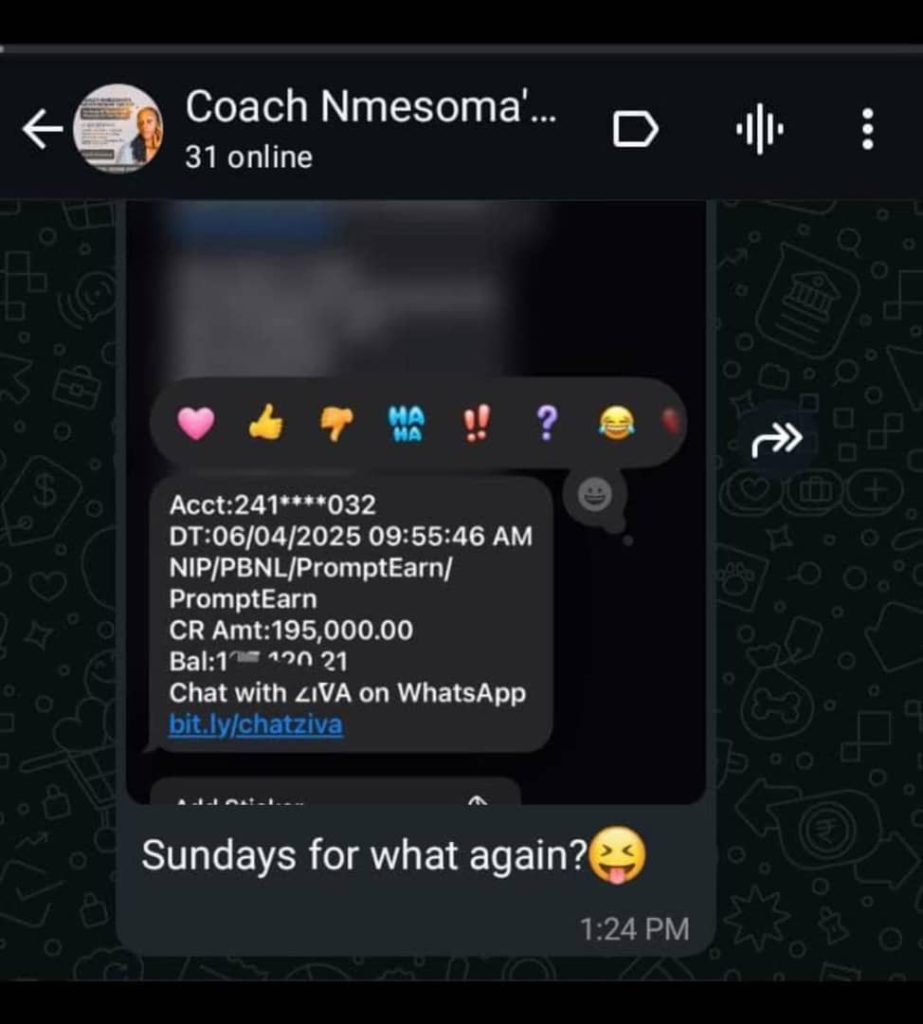Start a voice chat with waveform icon
The width and height of the screenshot is (923, 1024).
click(759, 130)
